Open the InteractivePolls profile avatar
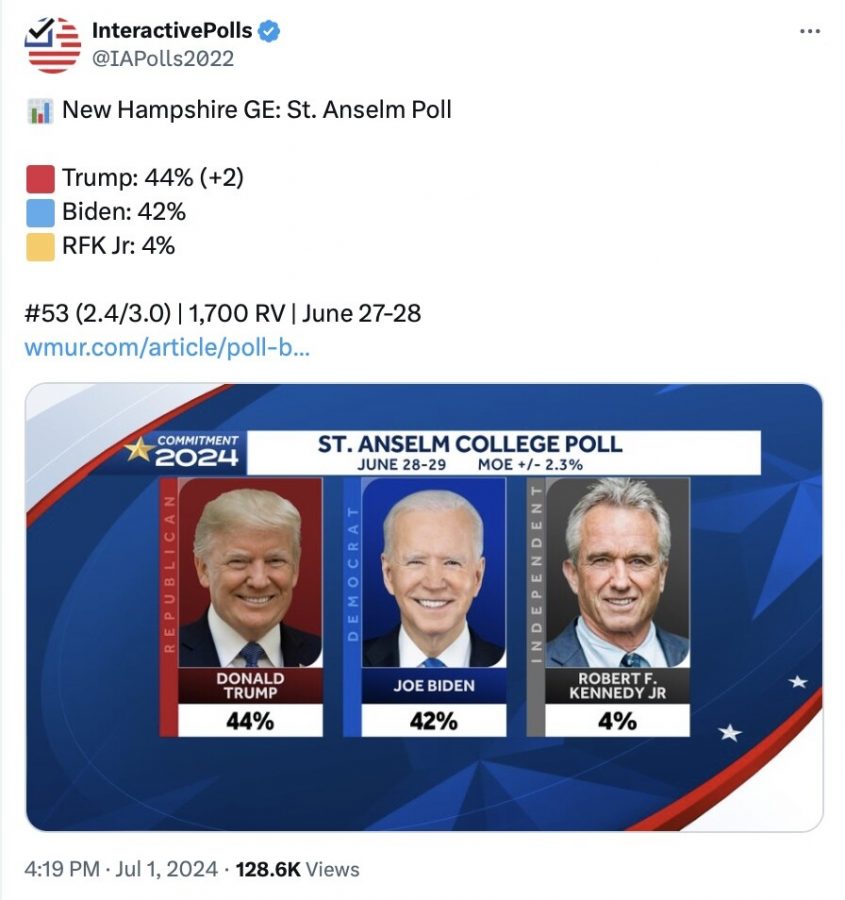Image resolution: width=845 pixels, height=900 pixels. [53, 45]
